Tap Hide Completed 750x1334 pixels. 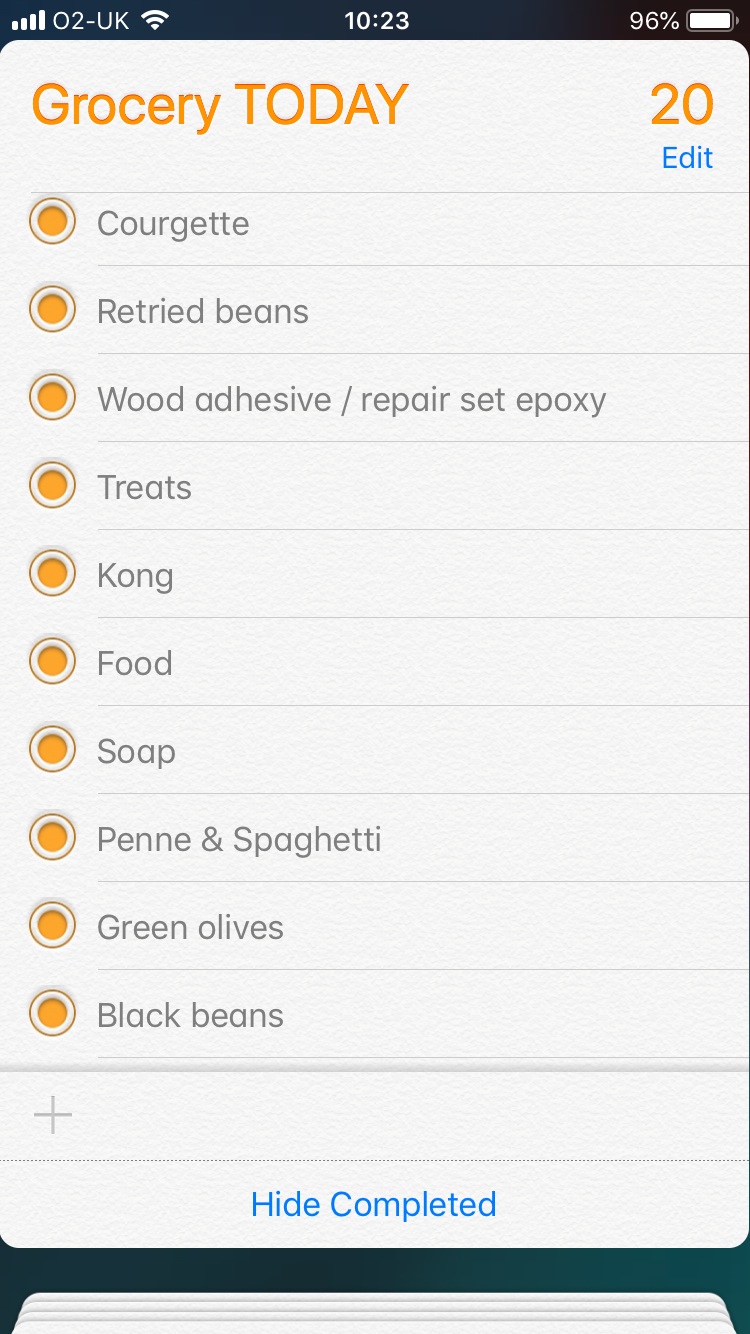tap(374, 1204)
